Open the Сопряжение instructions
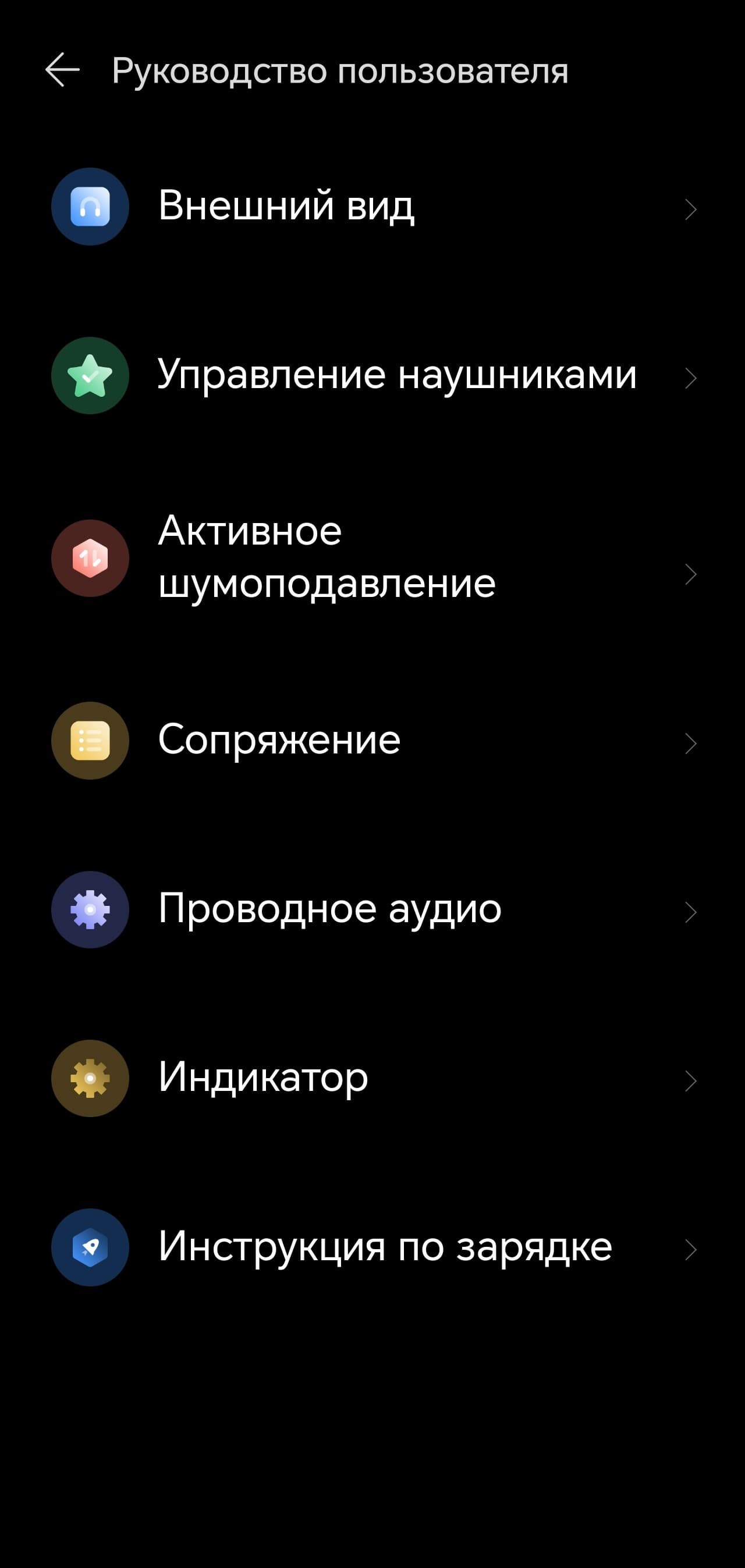Screen dimensions: 745x1568 point(372,740)
